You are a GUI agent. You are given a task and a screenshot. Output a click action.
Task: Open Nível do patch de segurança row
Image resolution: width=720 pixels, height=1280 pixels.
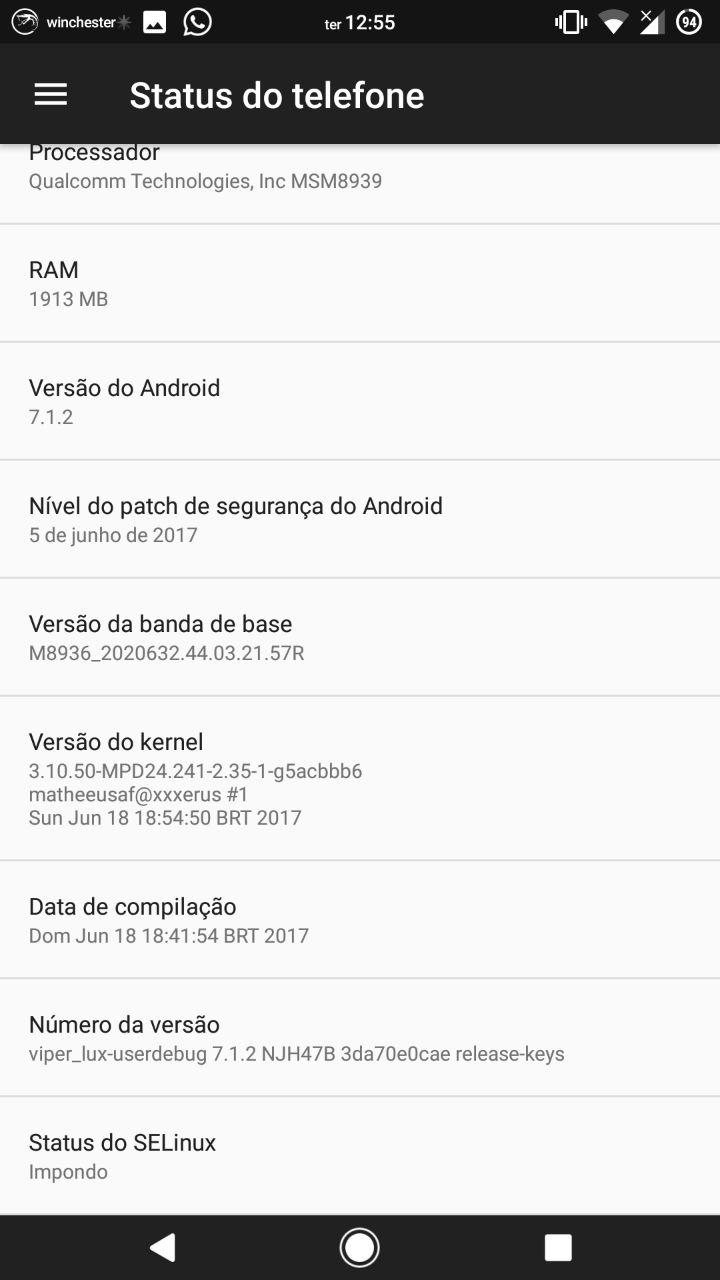[x=360, y=519]
